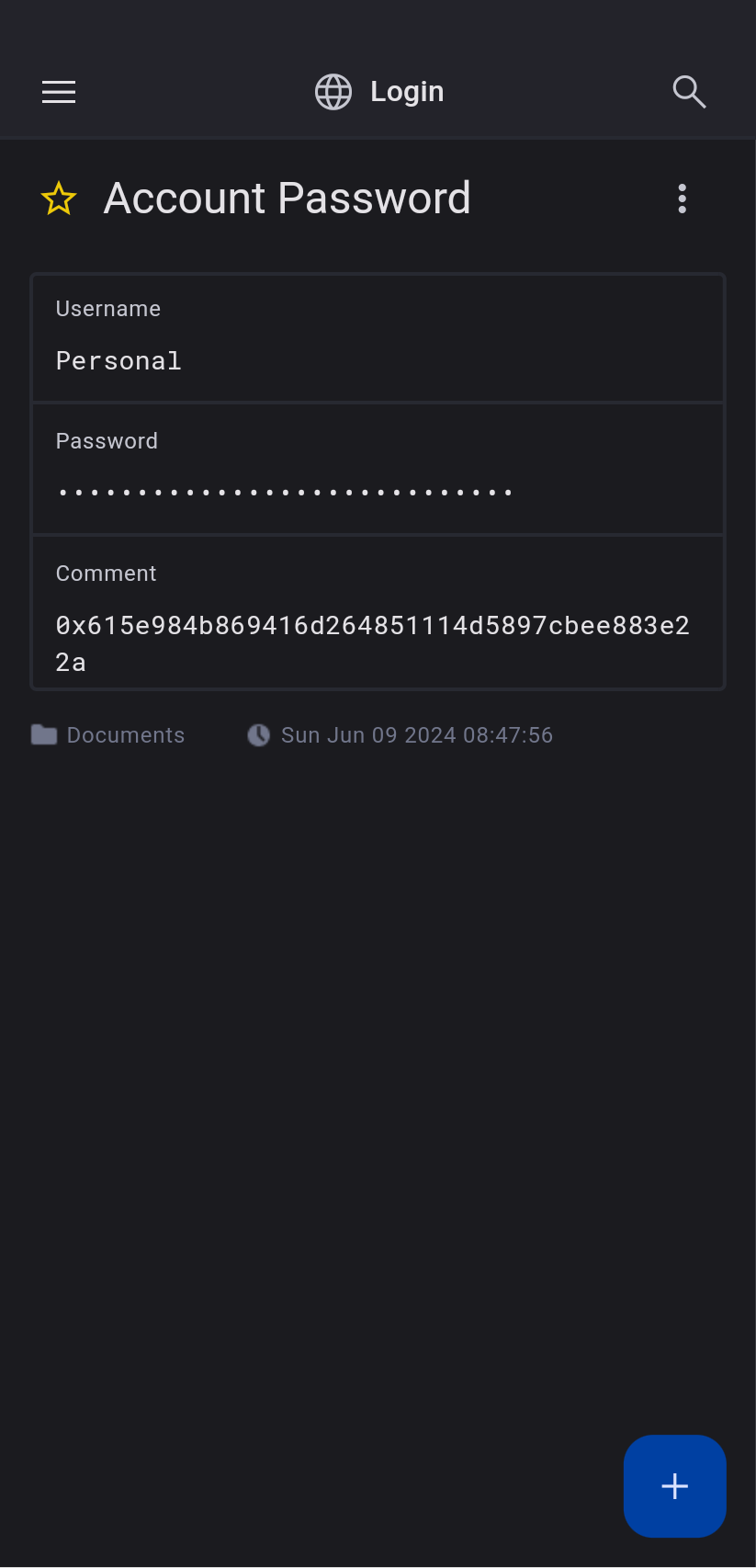Toggle the favorite star for Account Password
This screenshot has width=756, height=1568.
click(59, 199)
